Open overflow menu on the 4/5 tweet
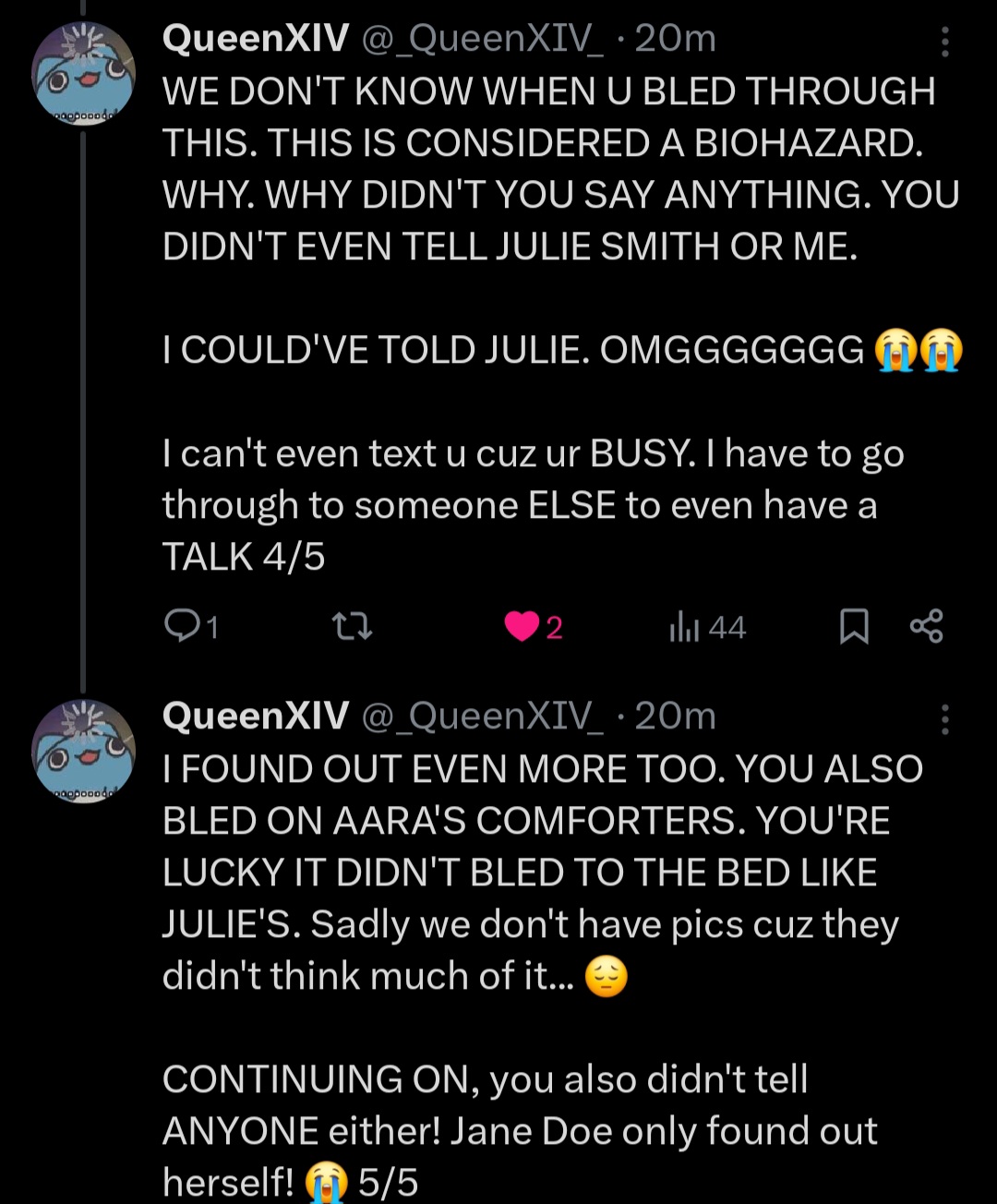 click(x=944, y=42)
